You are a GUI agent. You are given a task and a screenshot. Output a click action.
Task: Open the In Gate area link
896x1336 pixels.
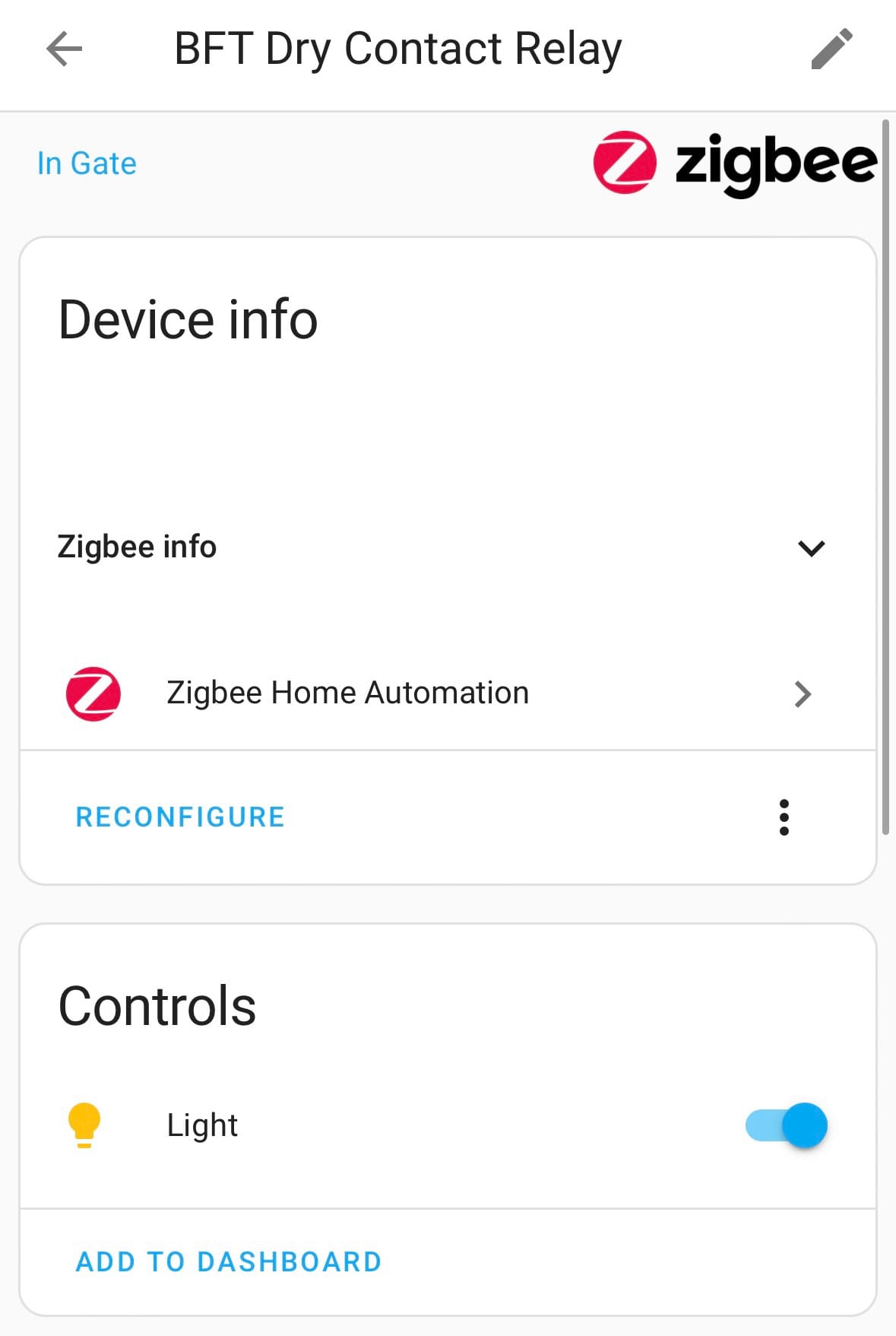point(87,163)
